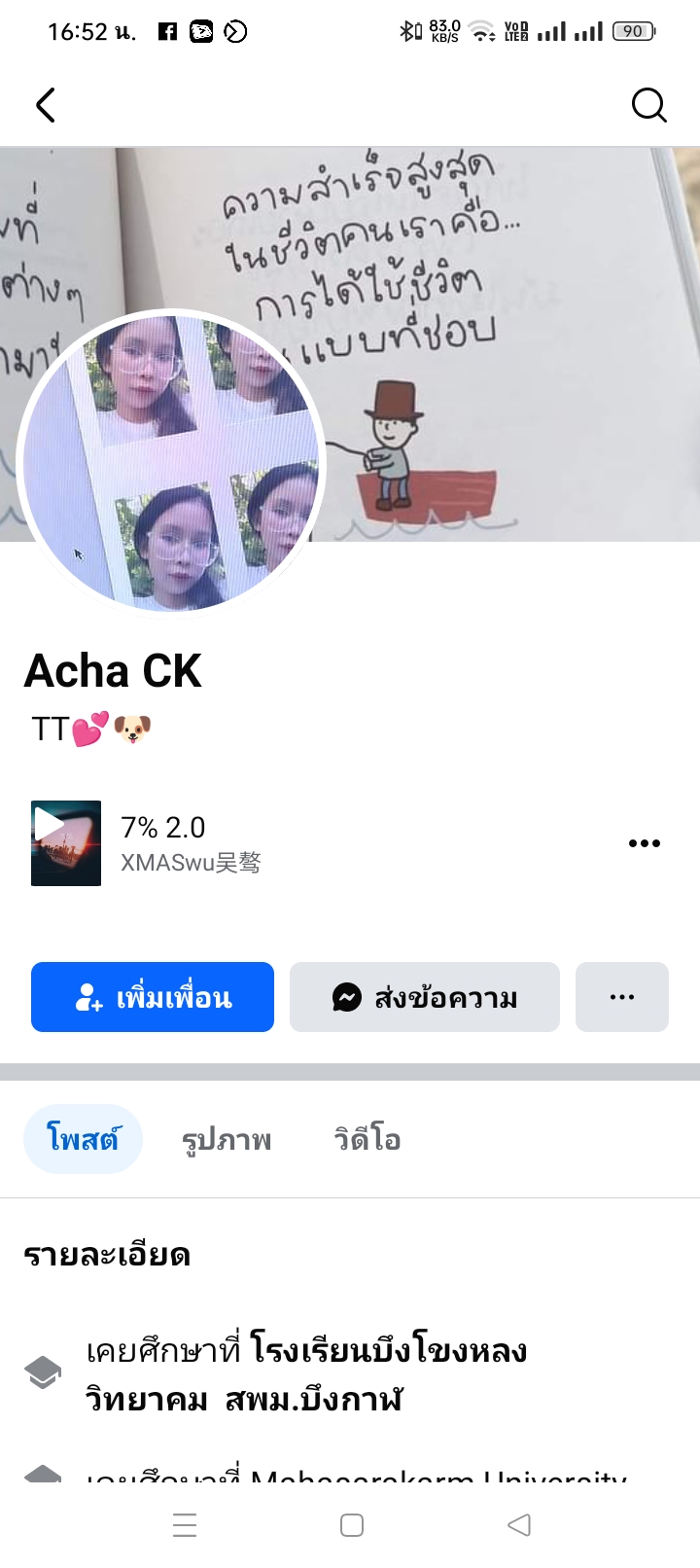Select the โพสต์ tab
The image size is (700, 1568).
pos(83,1139)
